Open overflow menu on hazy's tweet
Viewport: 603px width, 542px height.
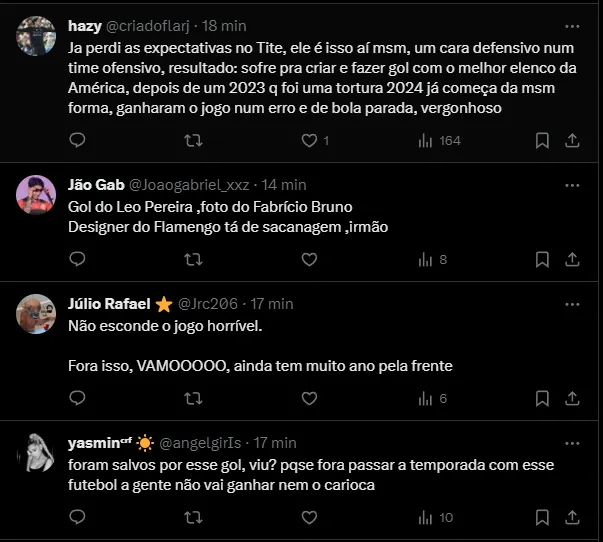point(571,25)
